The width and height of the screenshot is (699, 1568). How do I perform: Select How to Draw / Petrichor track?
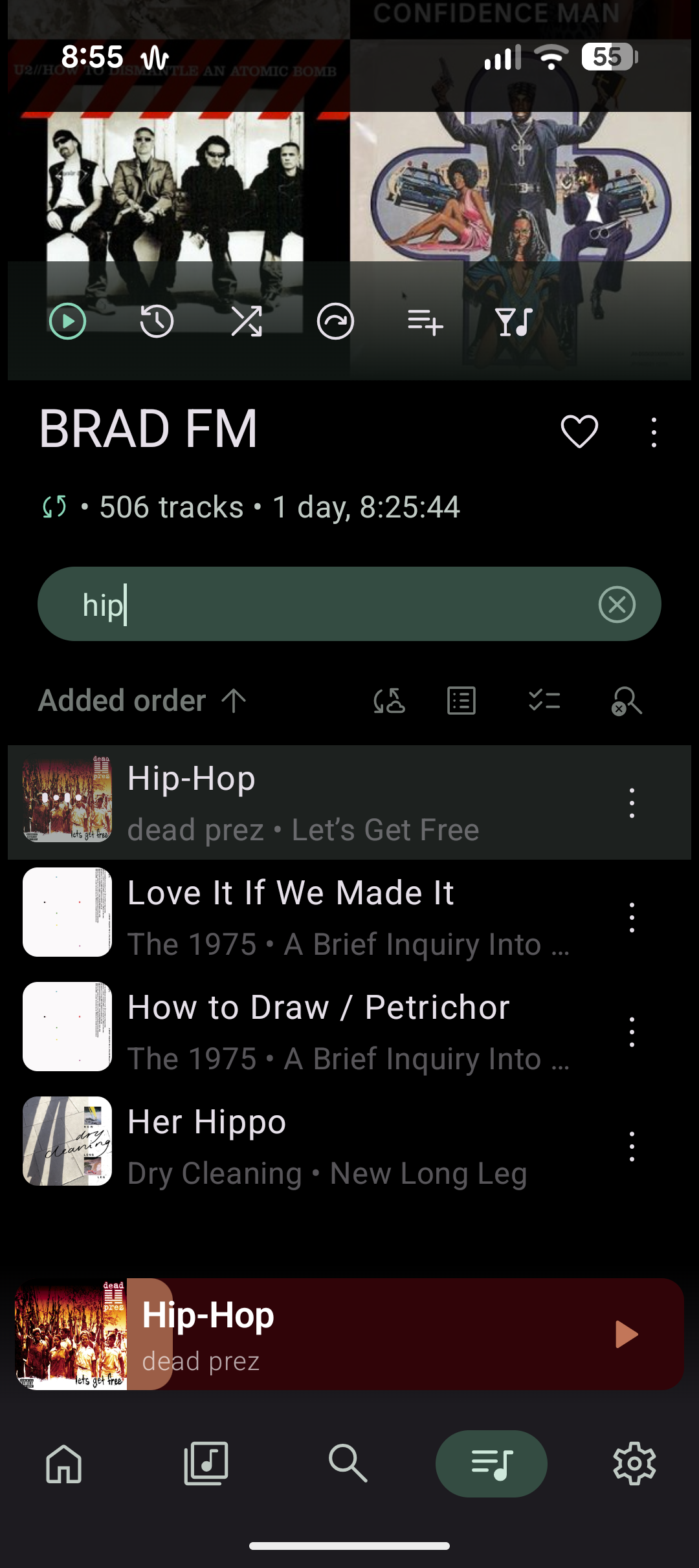(x=324, y=1032)
